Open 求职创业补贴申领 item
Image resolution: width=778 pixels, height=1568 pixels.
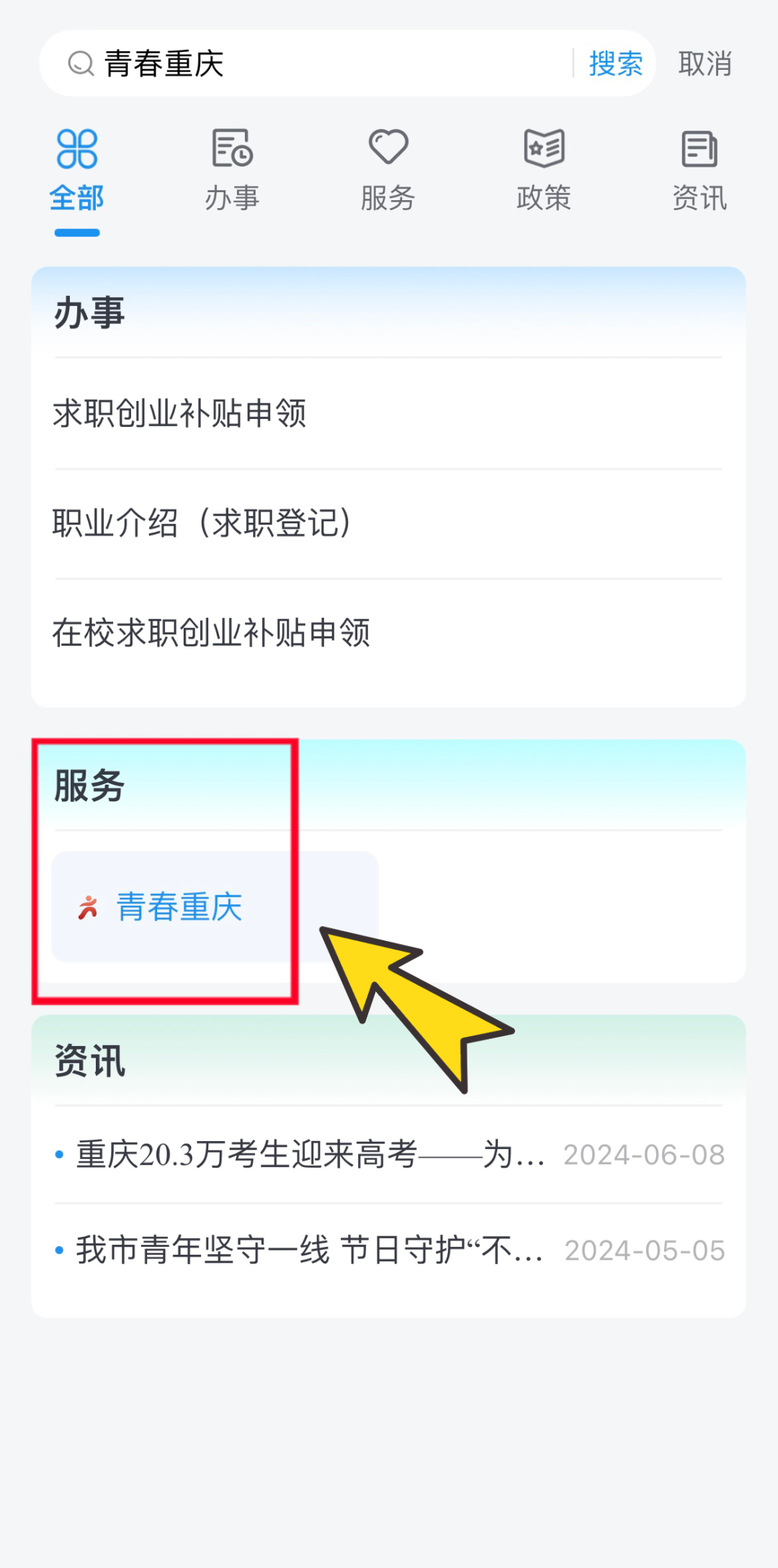[x=180, y=414]
